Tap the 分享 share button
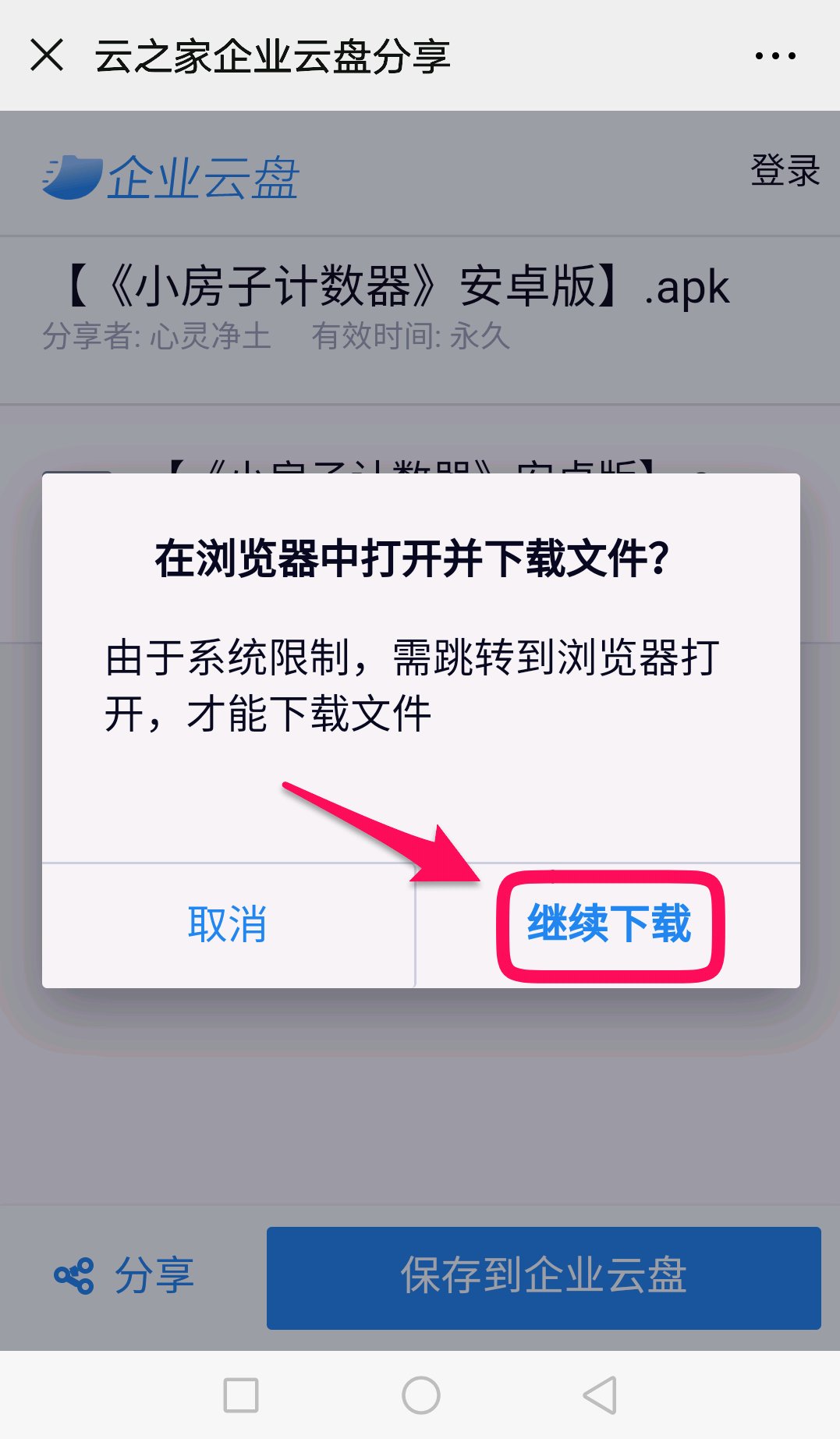 tap(125, 1277)
